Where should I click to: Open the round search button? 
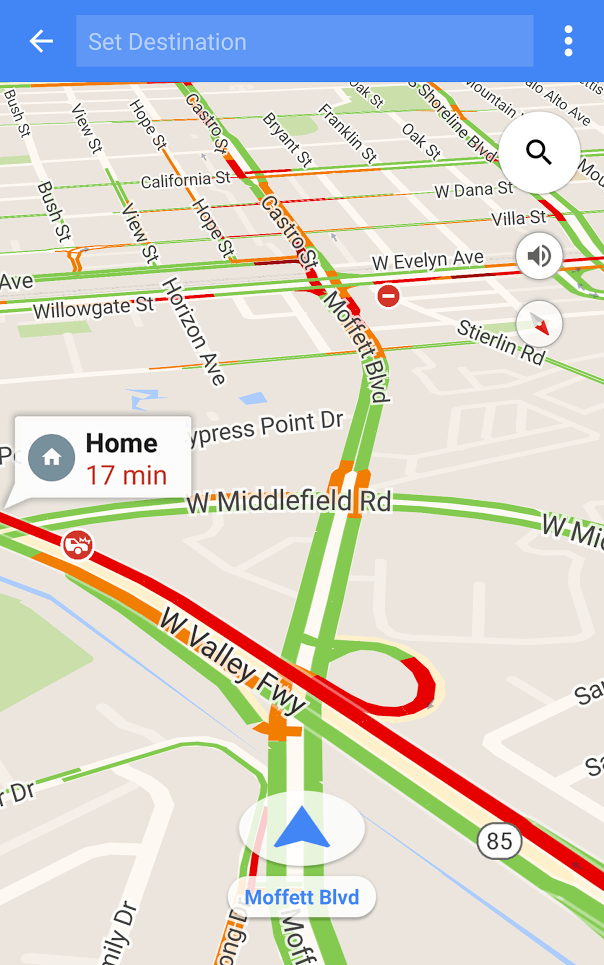click(539, 153)
